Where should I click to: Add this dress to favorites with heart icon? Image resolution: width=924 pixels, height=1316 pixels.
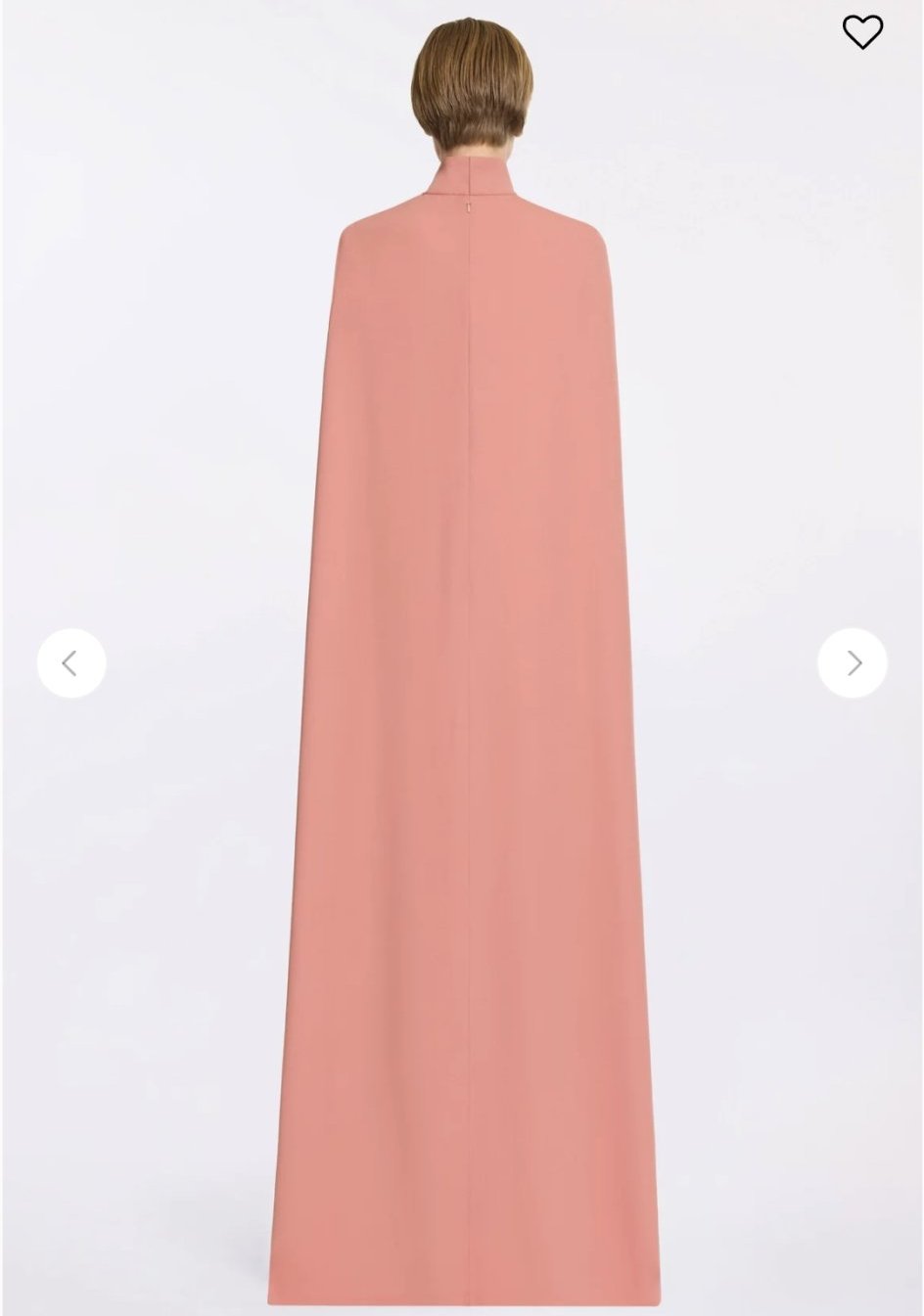(862, 32)
